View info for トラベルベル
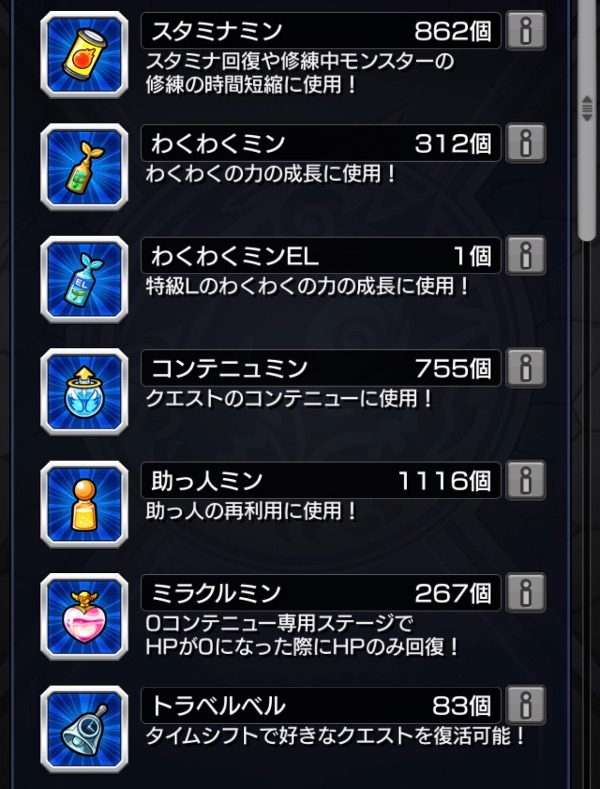This screenshot has height=789, width=600. [525, 705]
